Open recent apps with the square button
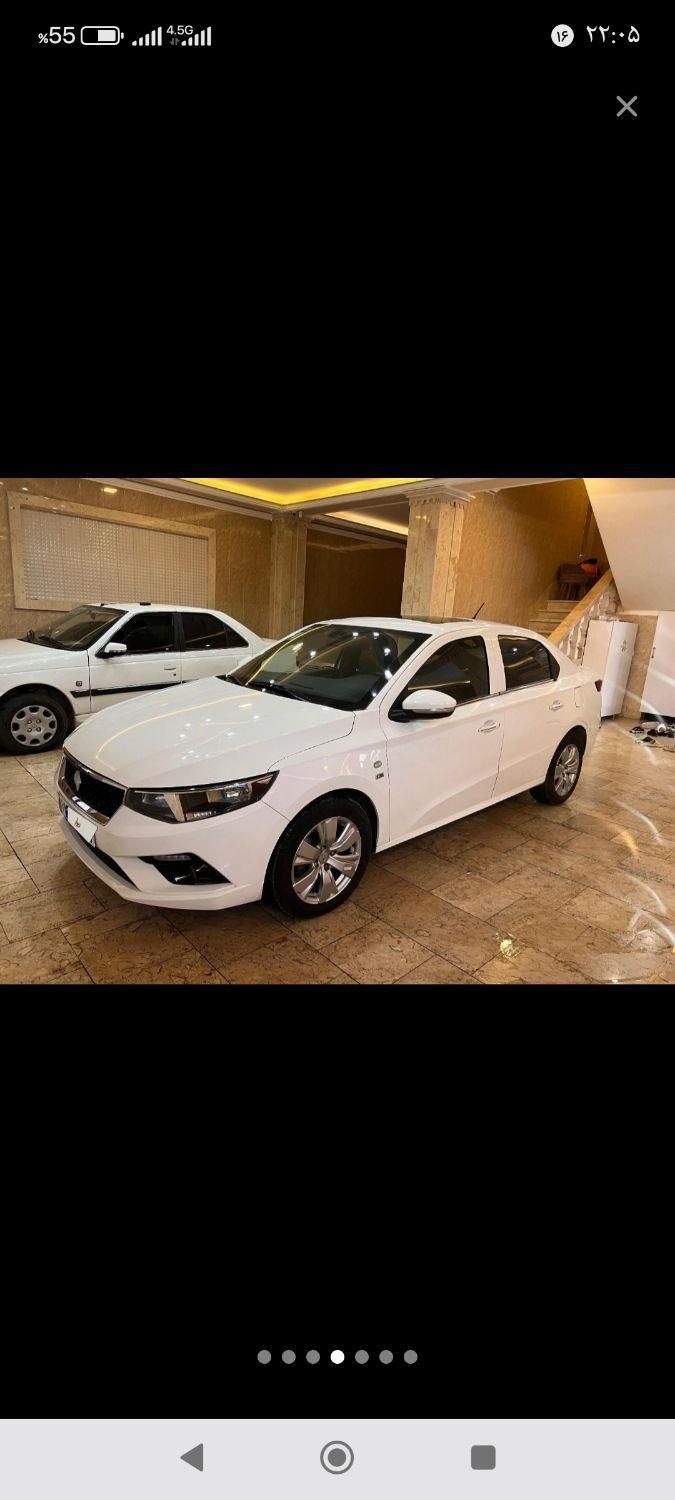This screenshot has height=1500, width=675. 483,1457
